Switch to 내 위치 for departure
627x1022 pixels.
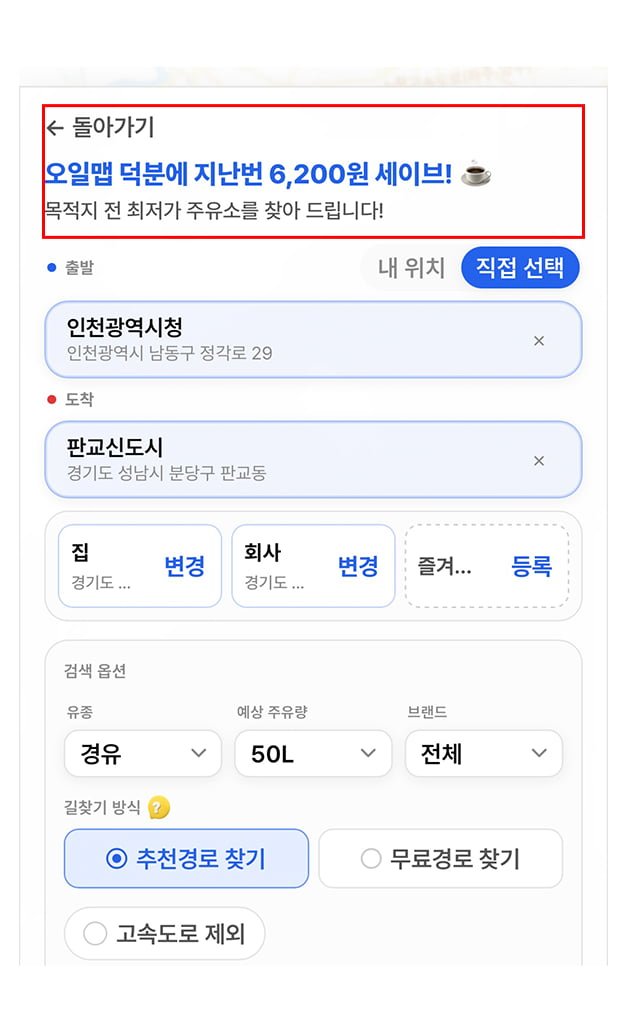point(411,267)
